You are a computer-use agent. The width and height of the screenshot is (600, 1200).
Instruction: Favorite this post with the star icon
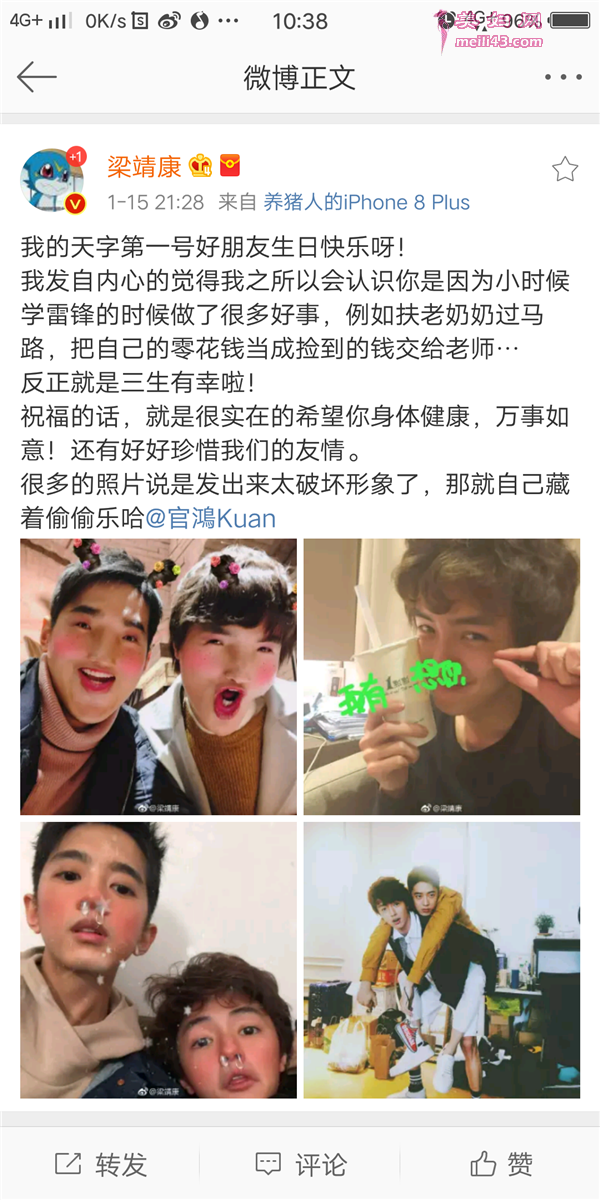click(565, 169)
